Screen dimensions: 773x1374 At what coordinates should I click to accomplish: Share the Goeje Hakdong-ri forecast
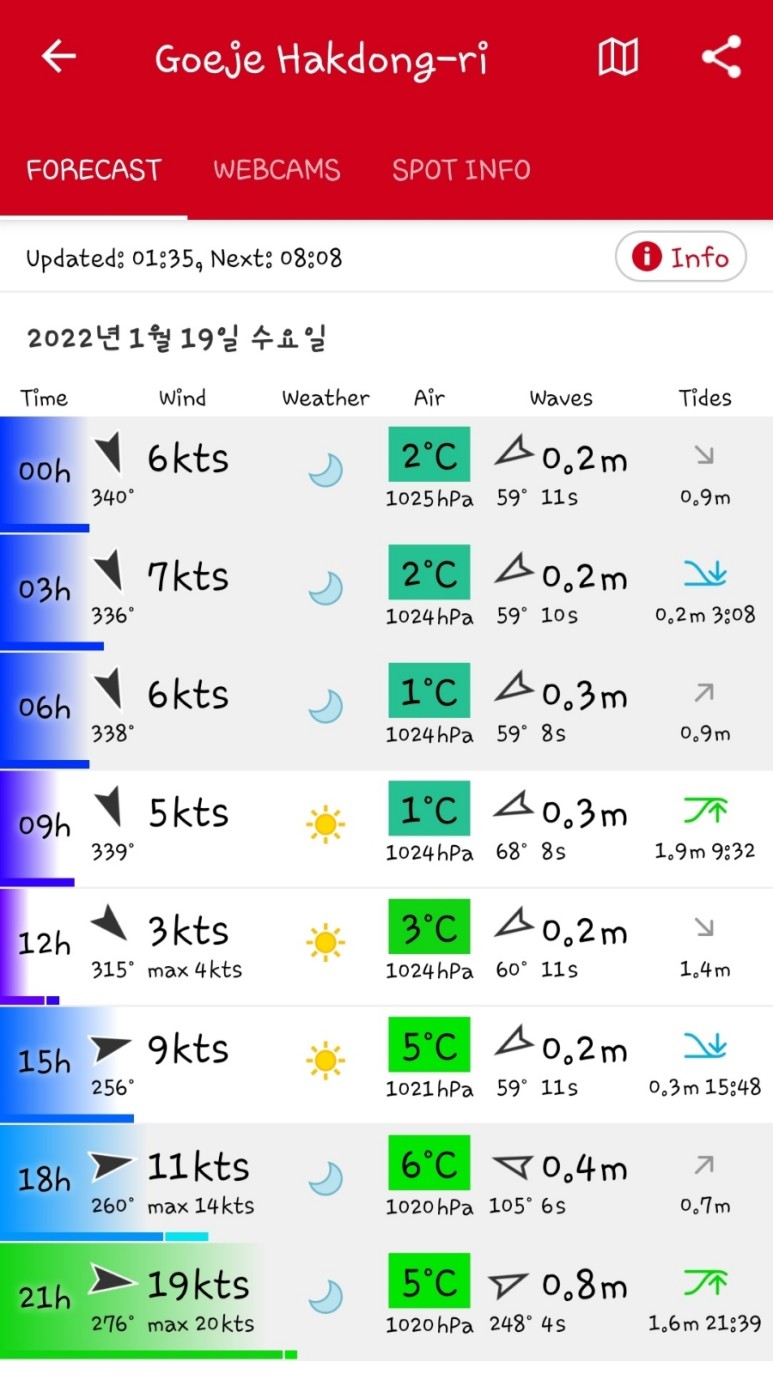click(x=721, y=57)
